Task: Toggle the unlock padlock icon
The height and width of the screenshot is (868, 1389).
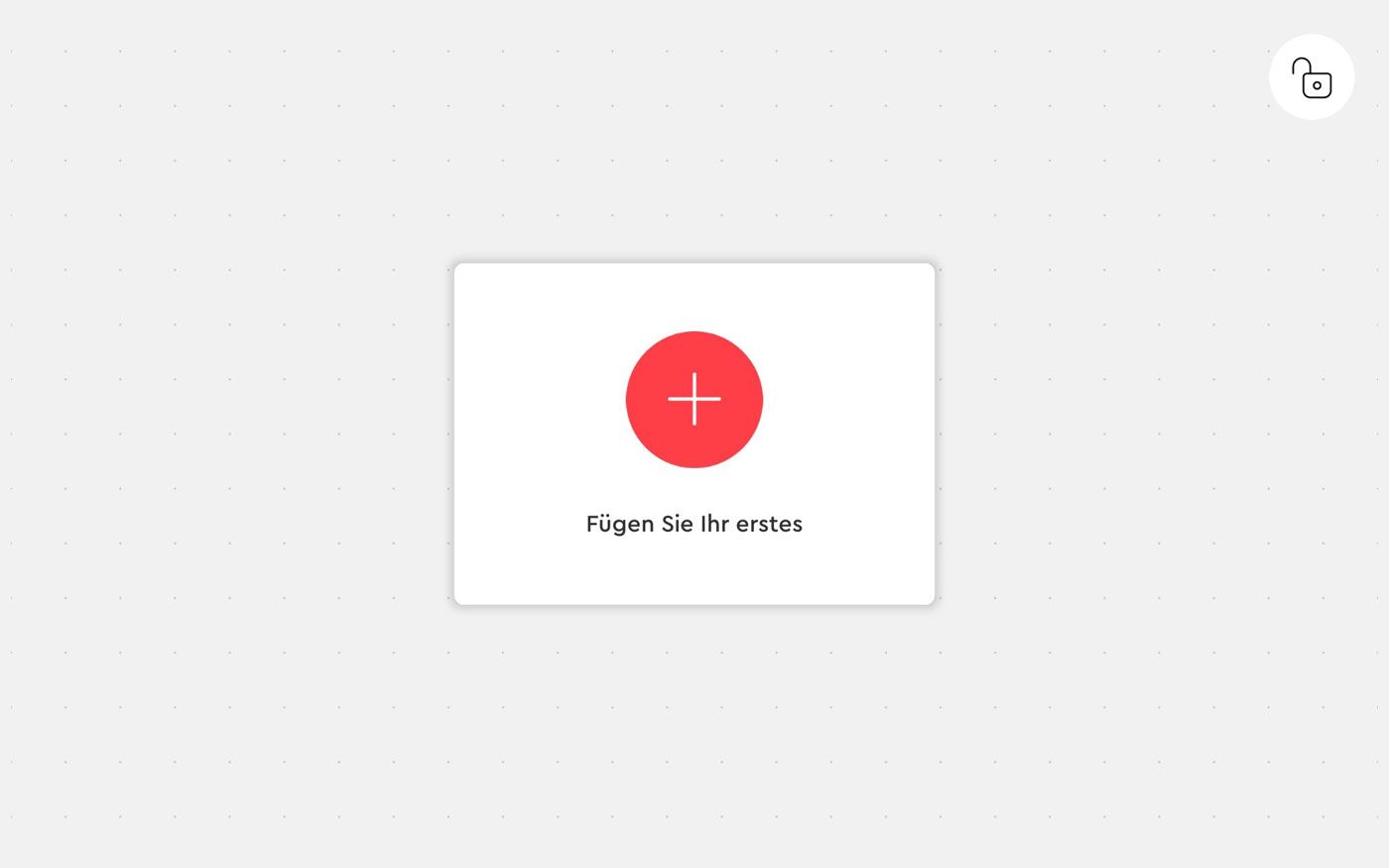Action: coord(1312,77)
